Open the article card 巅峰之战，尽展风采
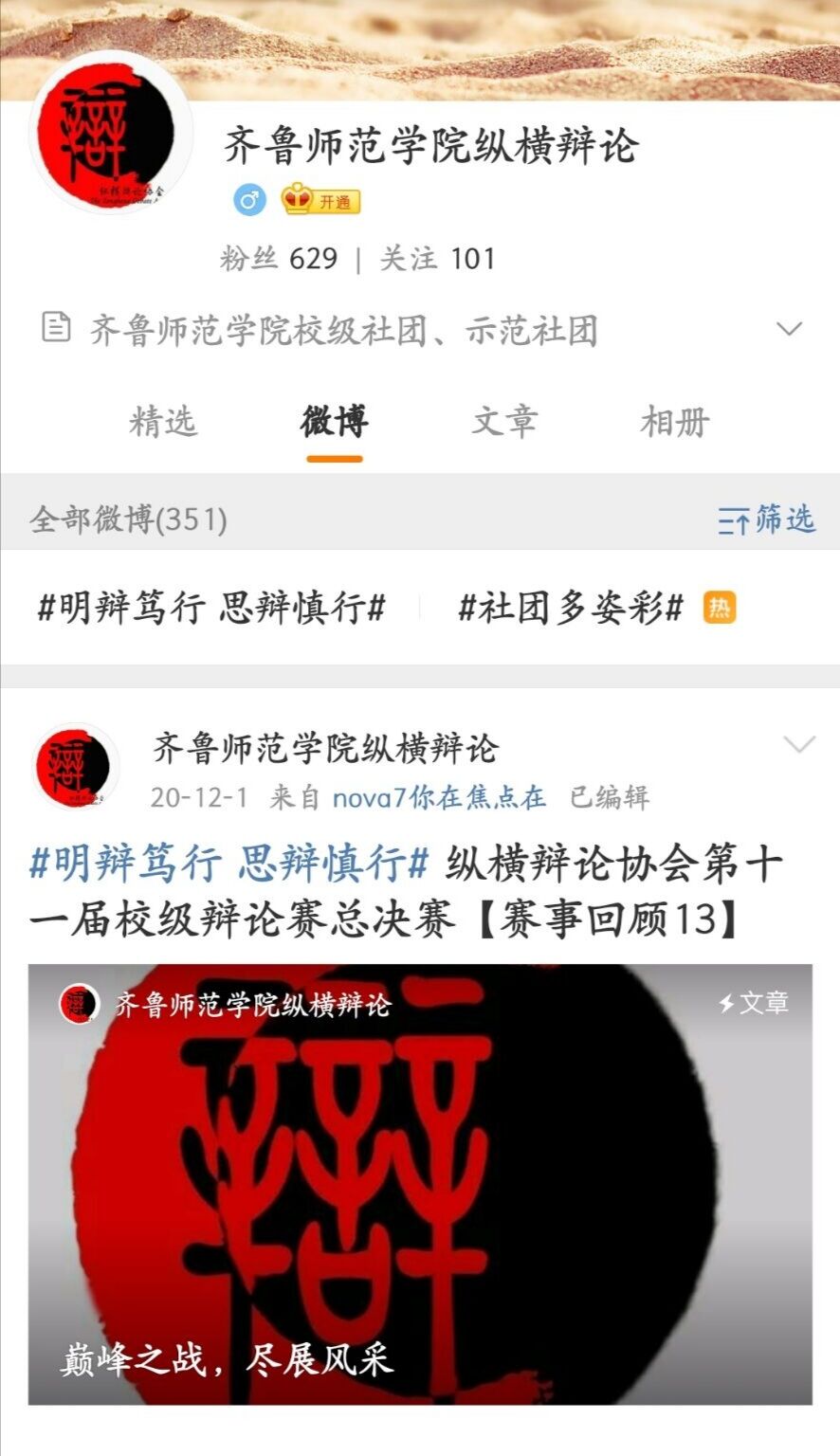The width and height of the screenshot is (840, 1456). 419,1183
